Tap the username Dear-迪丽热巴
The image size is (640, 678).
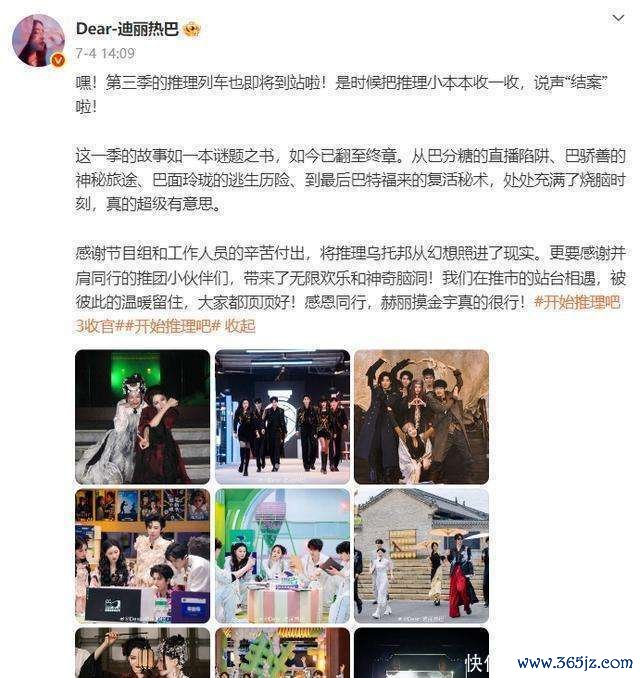(127, 28)
